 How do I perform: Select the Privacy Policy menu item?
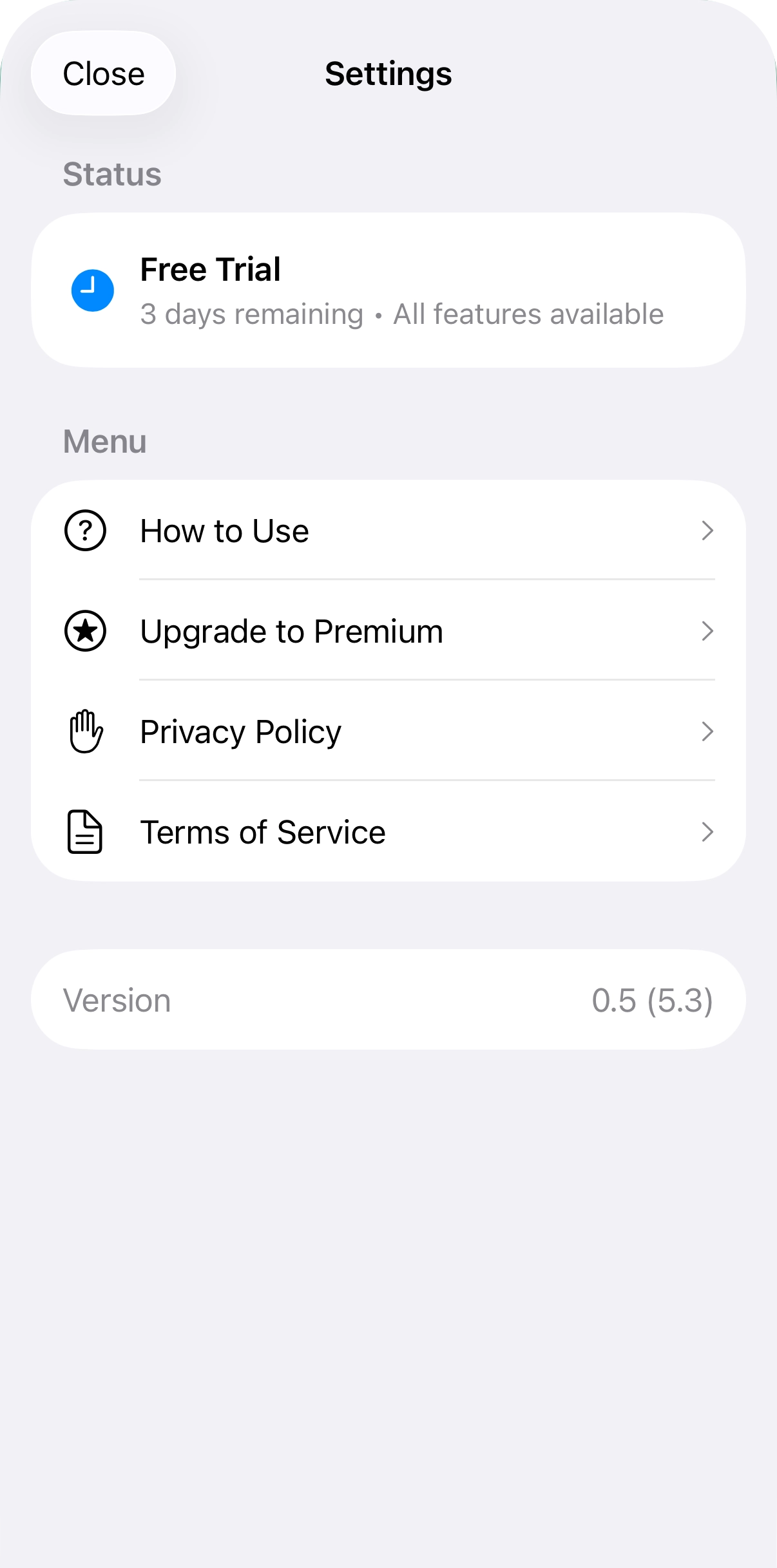click(387, 732)
